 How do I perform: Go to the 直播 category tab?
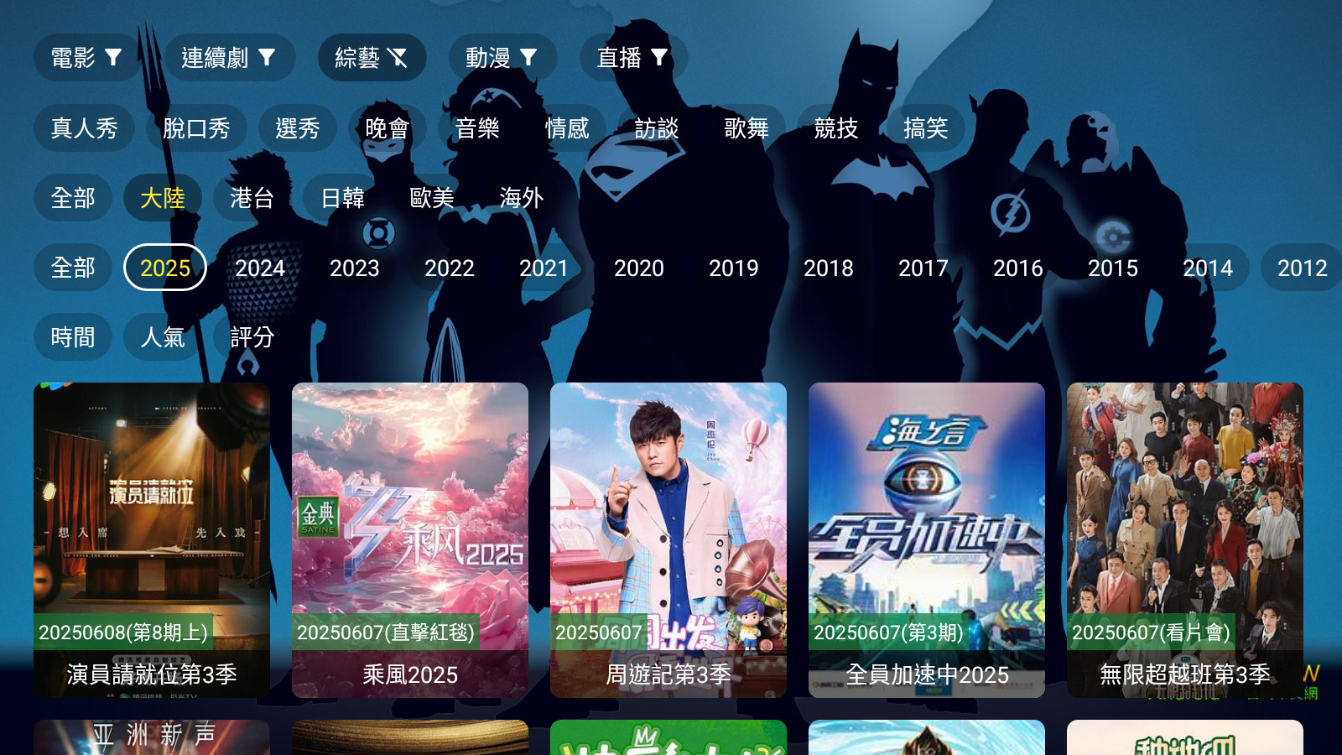tap(633, 58)
